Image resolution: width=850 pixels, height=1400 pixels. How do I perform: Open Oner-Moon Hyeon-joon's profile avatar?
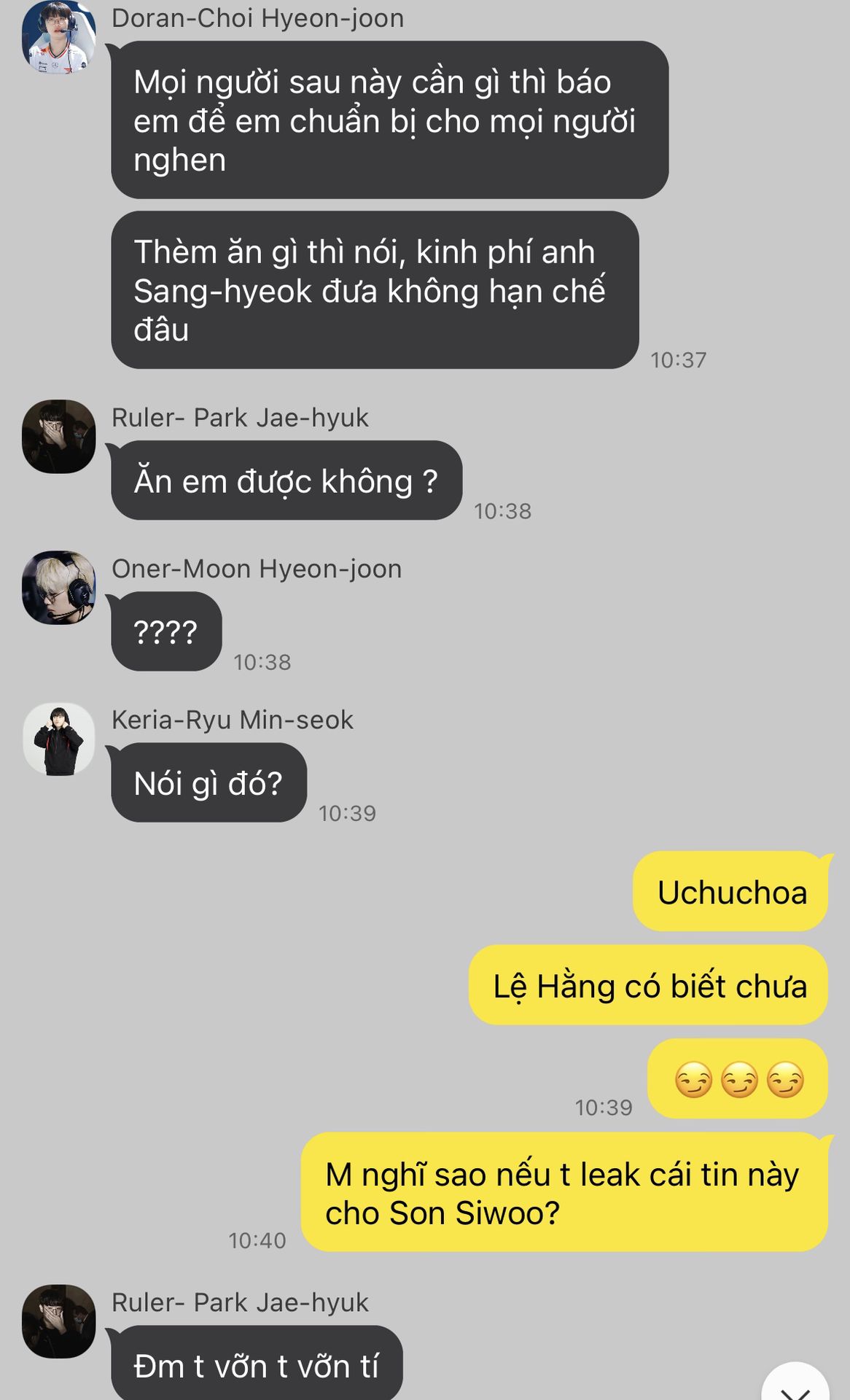(59, 587)
